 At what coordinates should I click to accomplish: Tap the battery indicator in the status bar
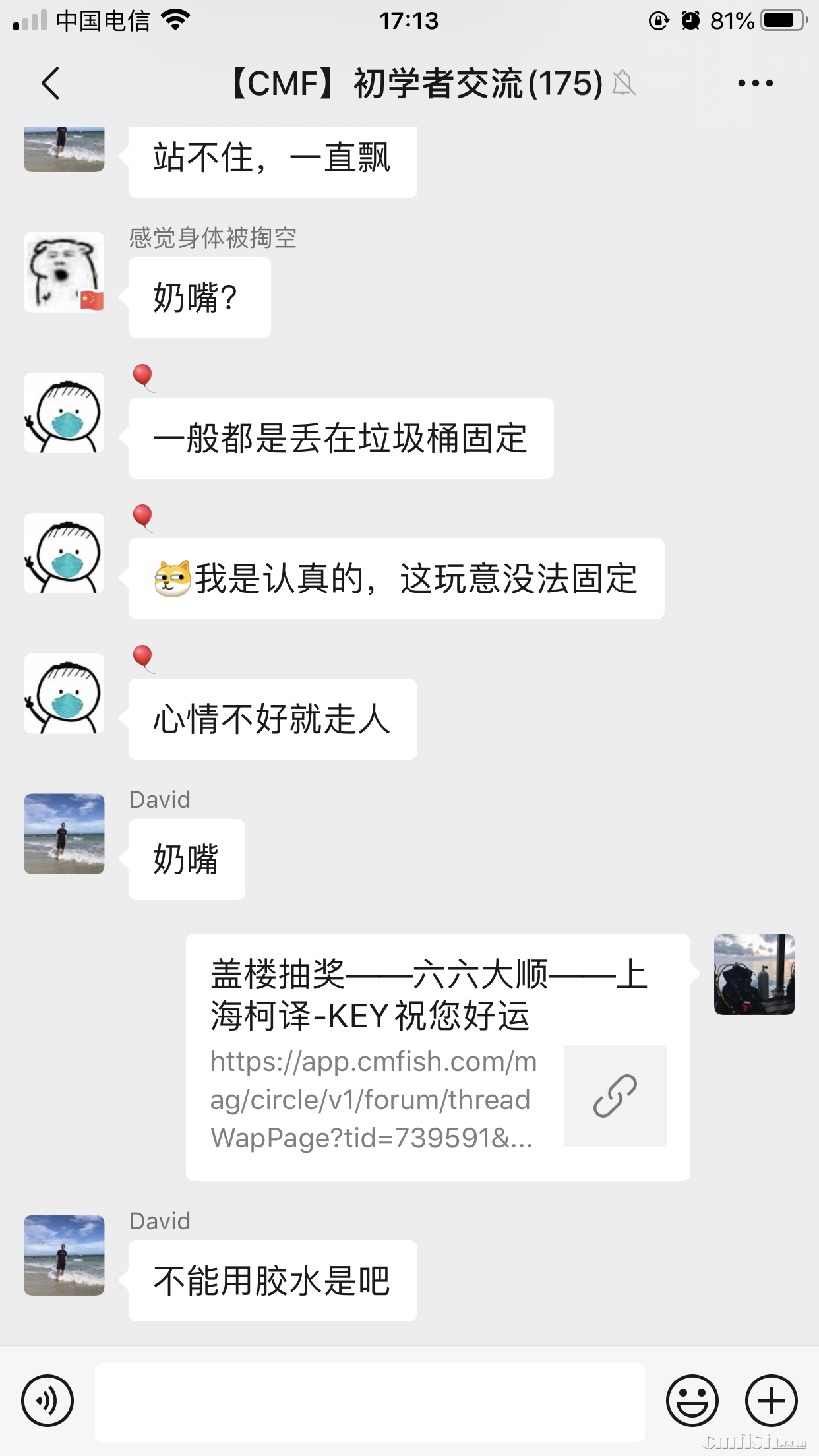pyautogui.click(x=781, y=20)
